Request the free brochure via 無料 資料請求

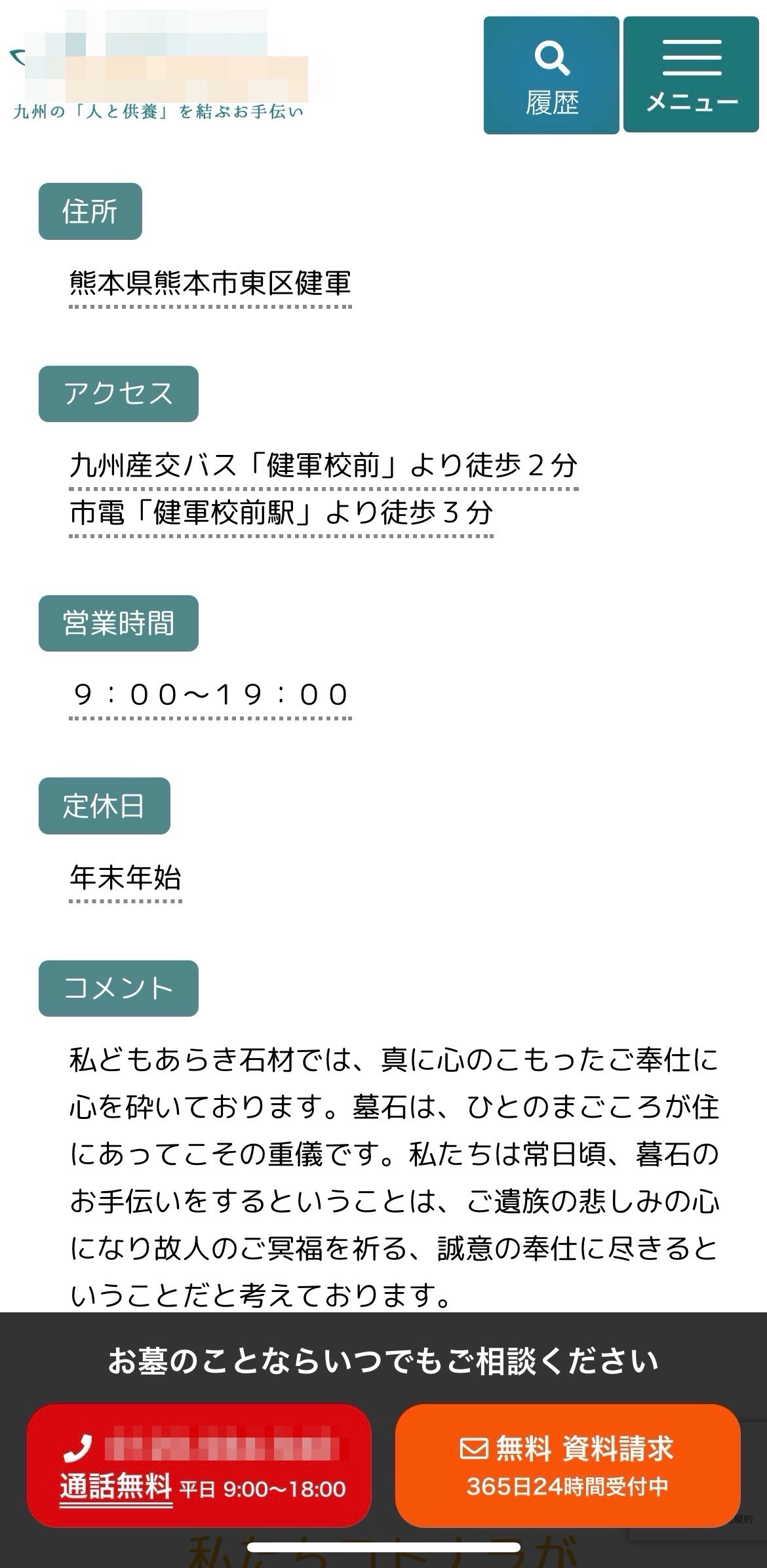568,1466
